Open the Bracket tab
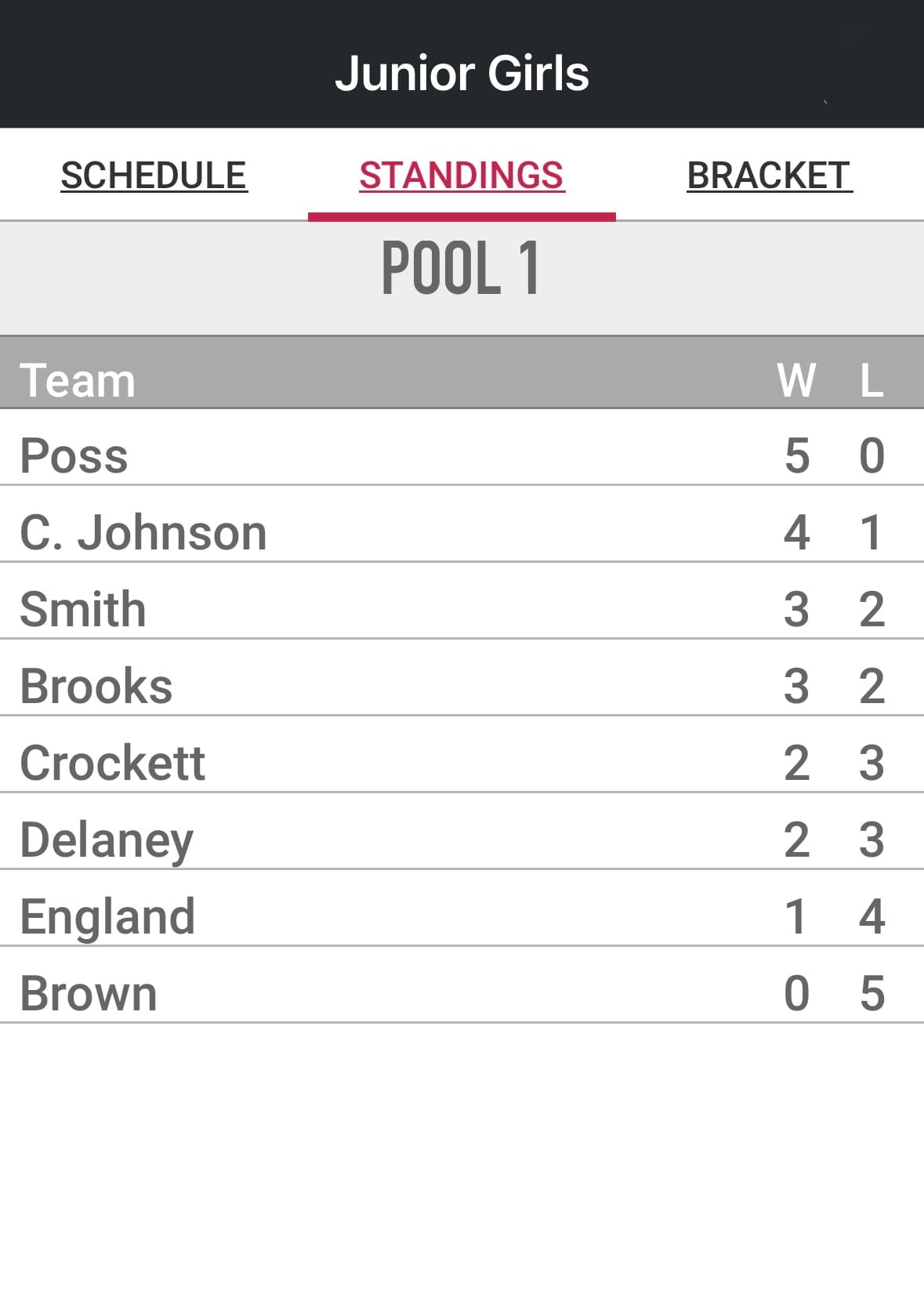The image size is (924, 1291). (769, 176)
